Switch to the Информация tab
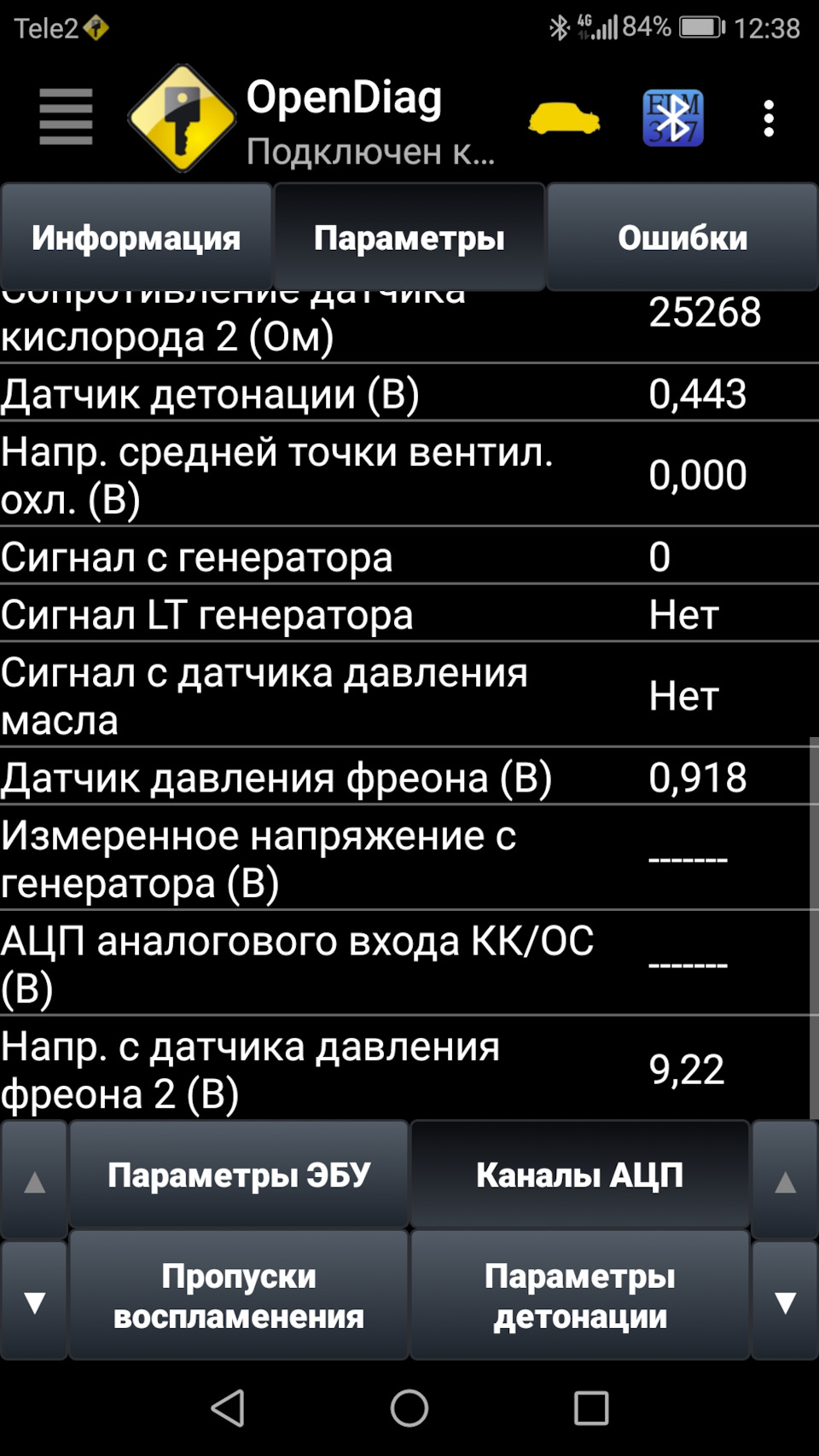This screenshot has width=819, height=1456. (136, 238)
